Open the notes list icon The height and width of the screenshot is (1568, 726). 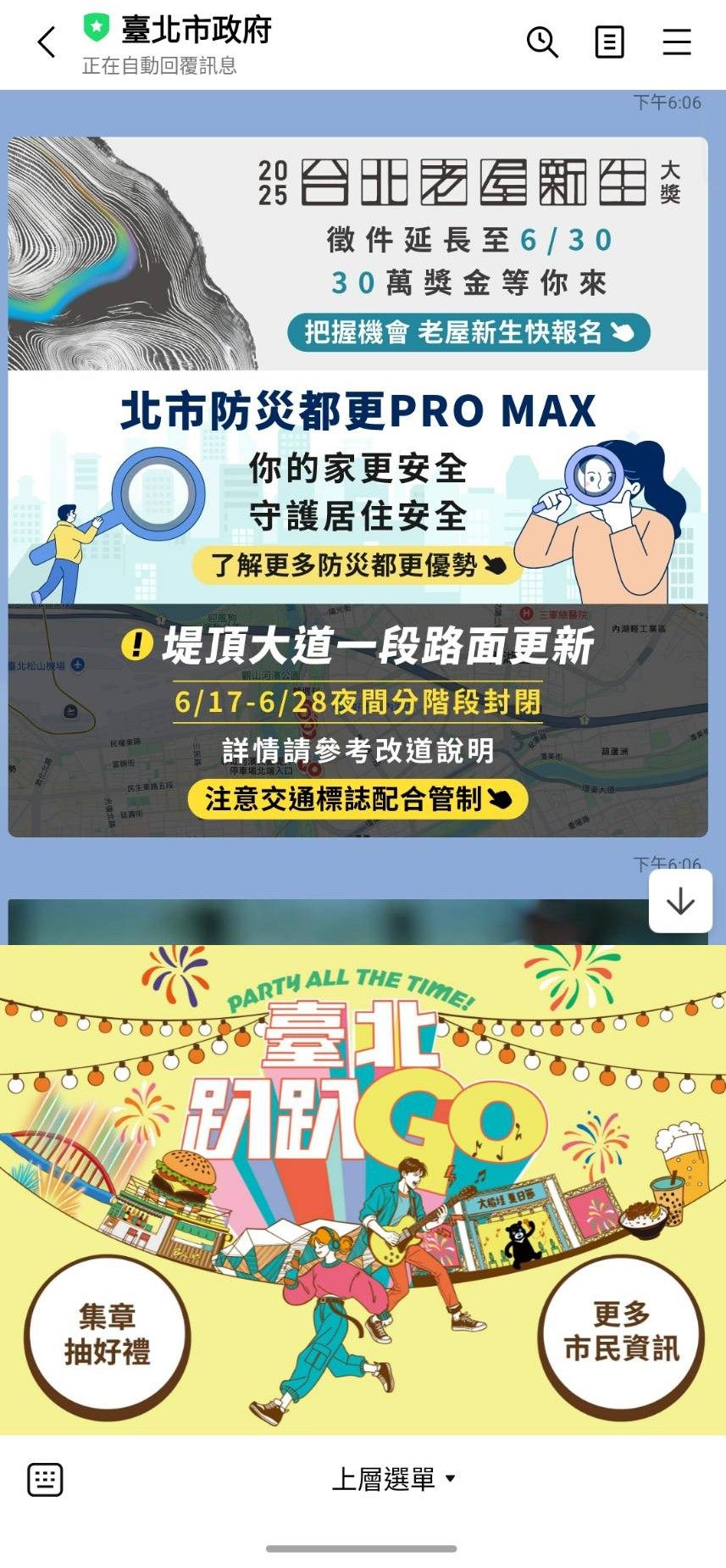pos(609,42)
